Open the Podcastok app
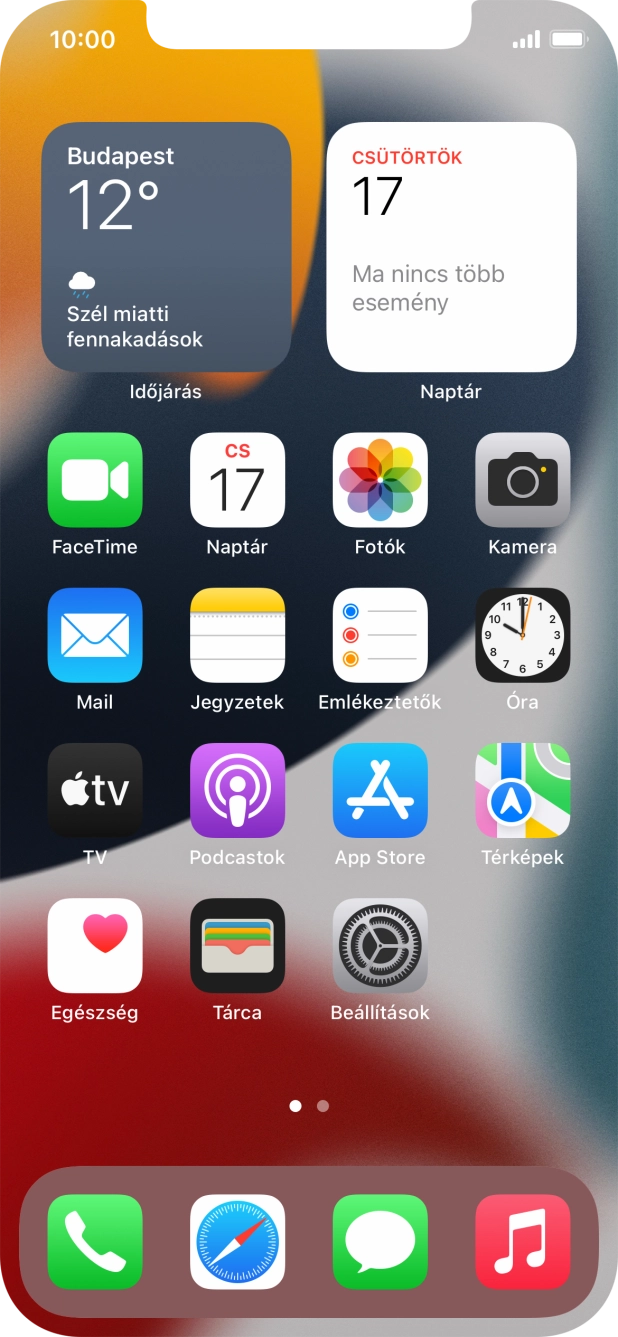Screen dimensions: 618x1337 click(x=237, y=790)
